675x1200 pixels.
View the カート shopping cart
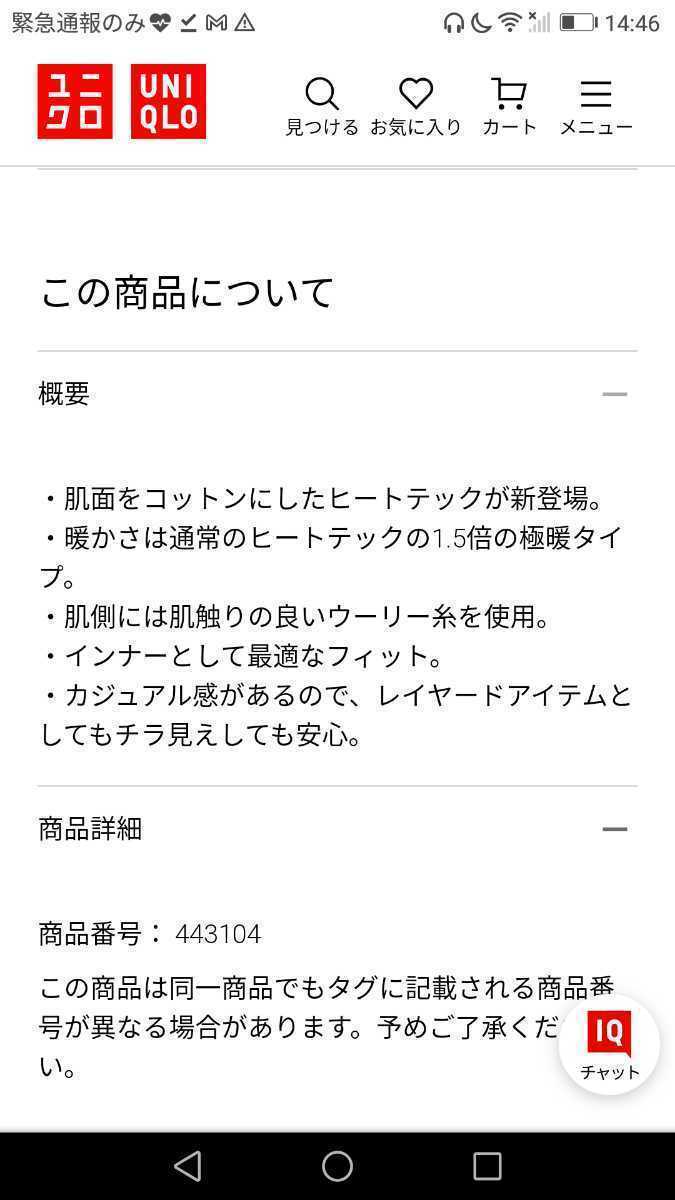pyautogui.click(x=509, y=106)
